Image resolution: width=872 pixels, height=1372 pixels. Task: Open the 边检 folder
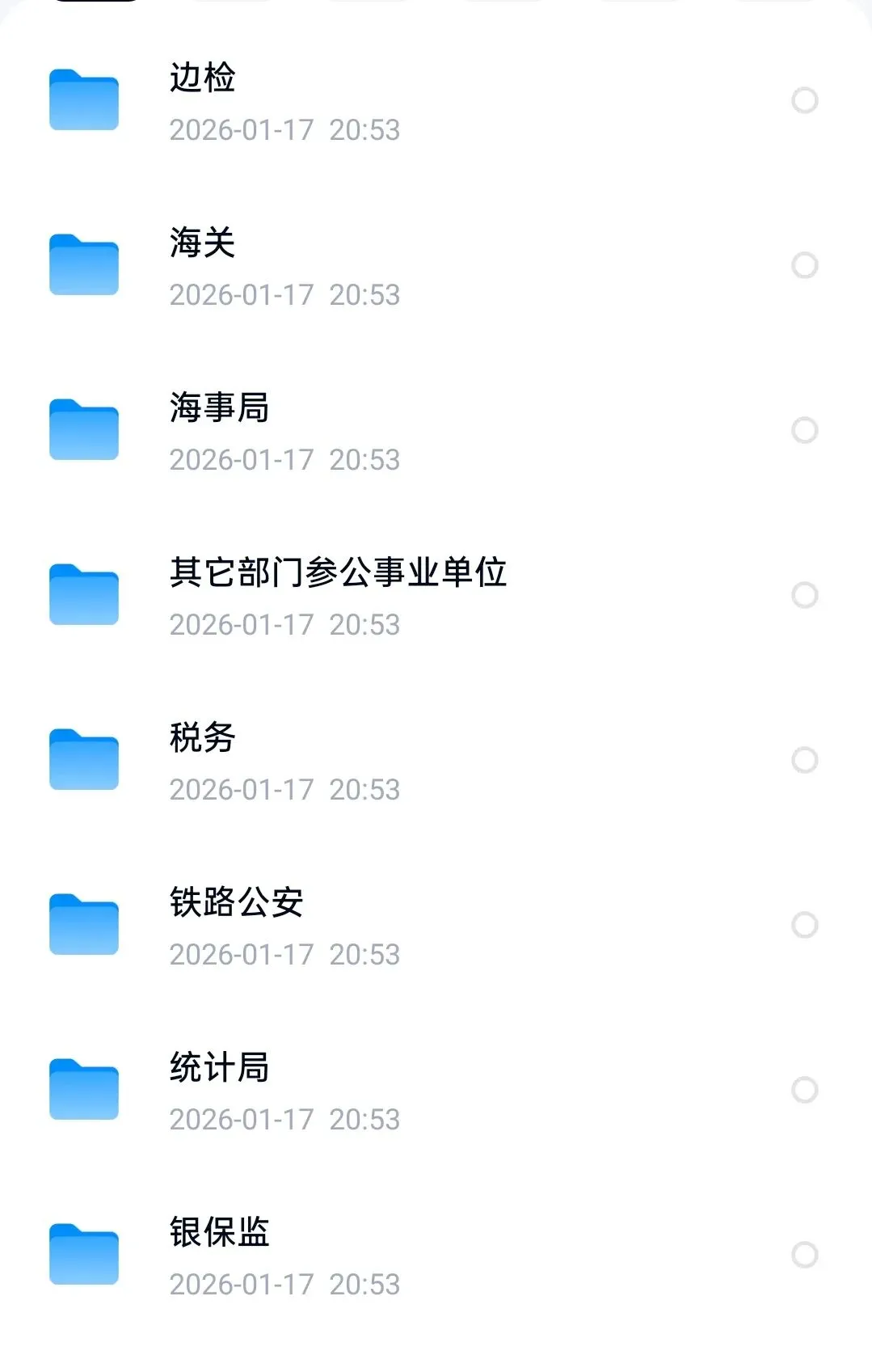(x=202, y=79)
